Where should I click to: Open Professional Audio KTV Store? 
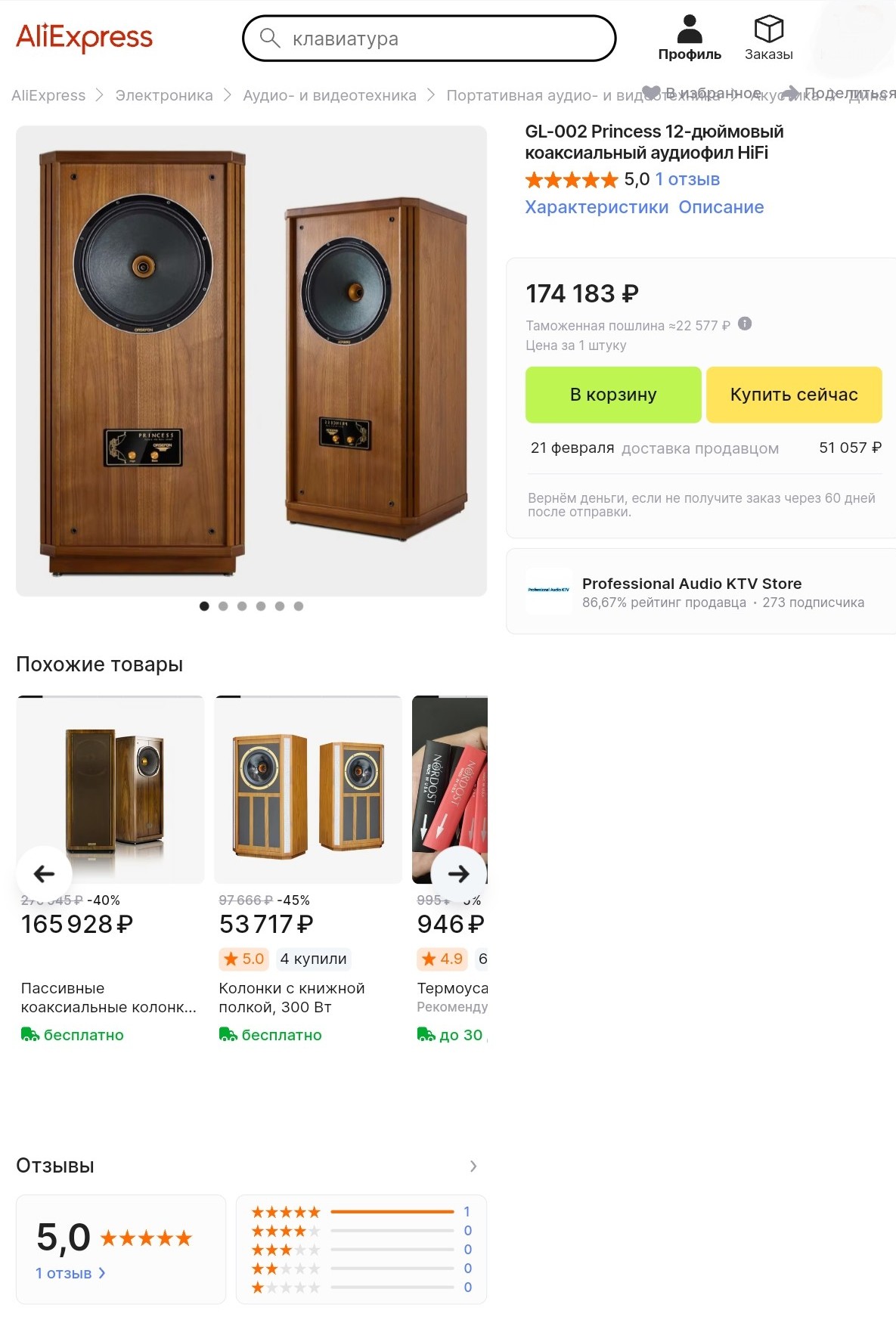pyautogui.click(x=691, y=584)
